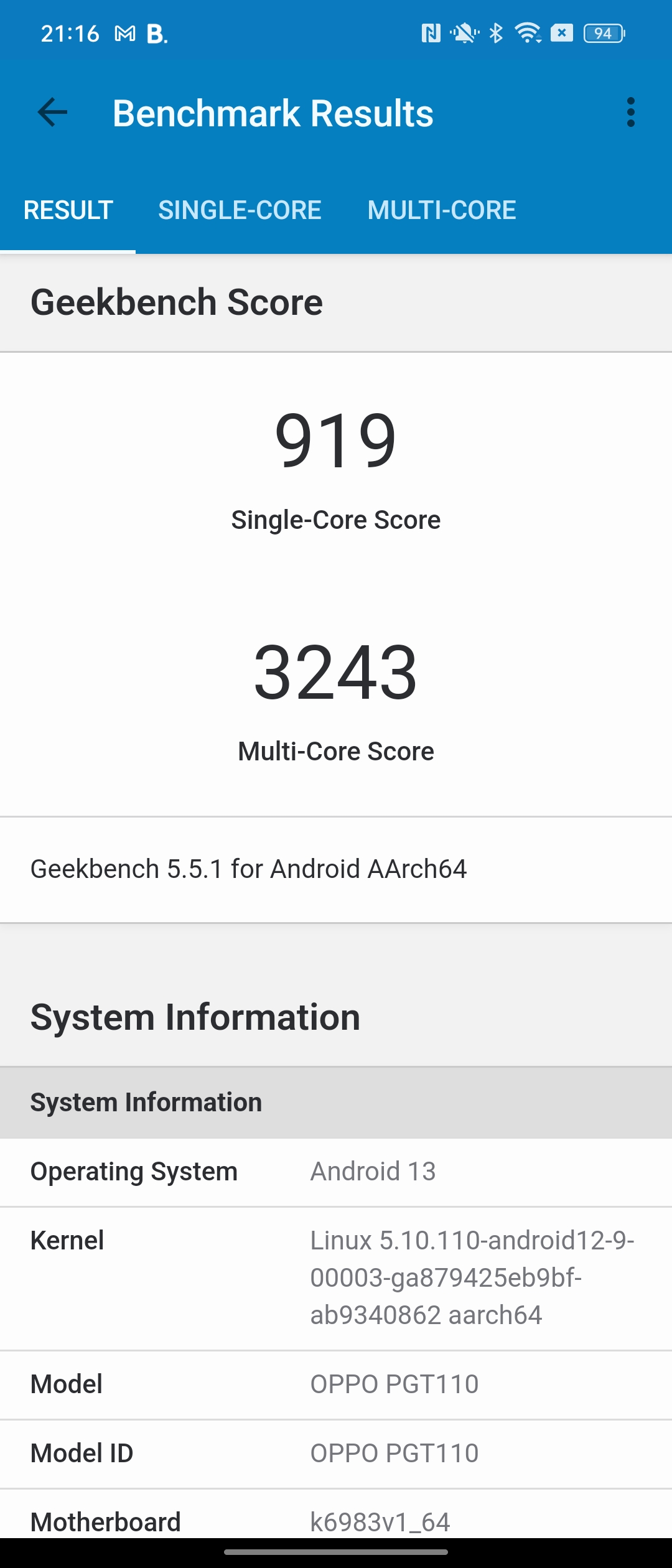Switch to the Single-Core tab
This screenshot has height=1568, width=672.
pyautogui.click(x=240, y=210)
